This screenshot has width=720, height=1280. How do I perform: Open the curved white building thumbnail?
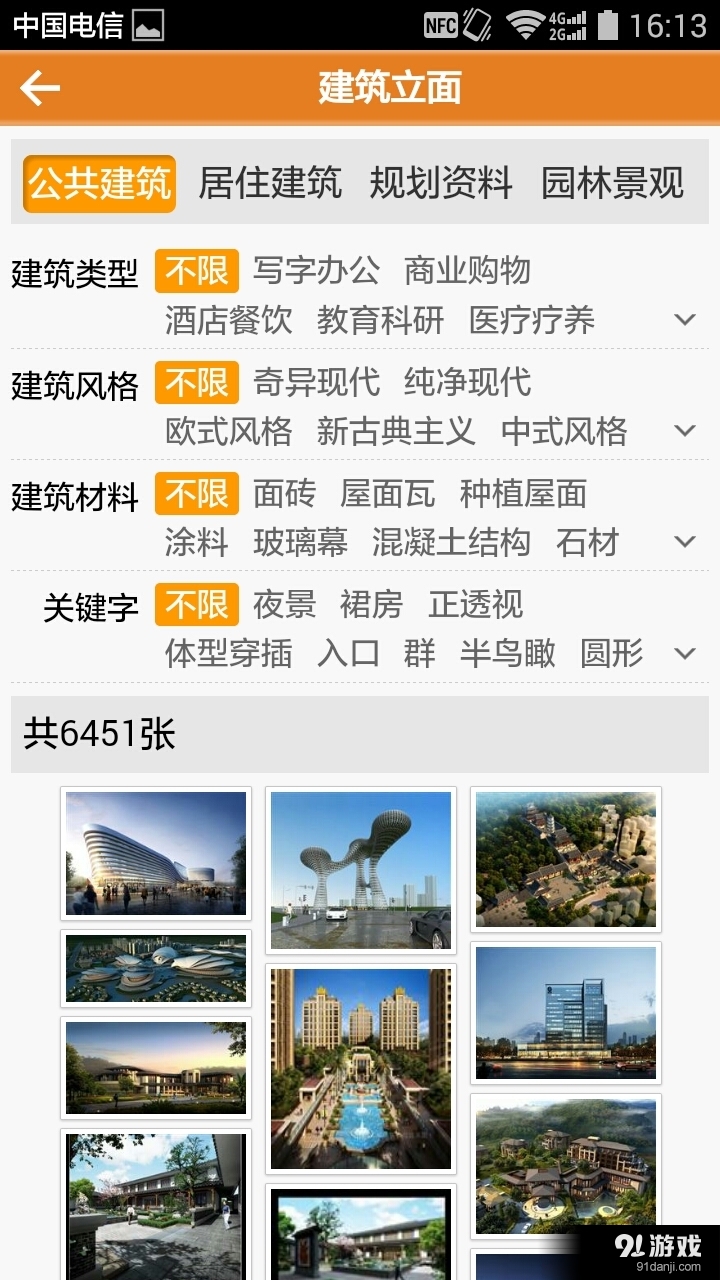[154, 855]
